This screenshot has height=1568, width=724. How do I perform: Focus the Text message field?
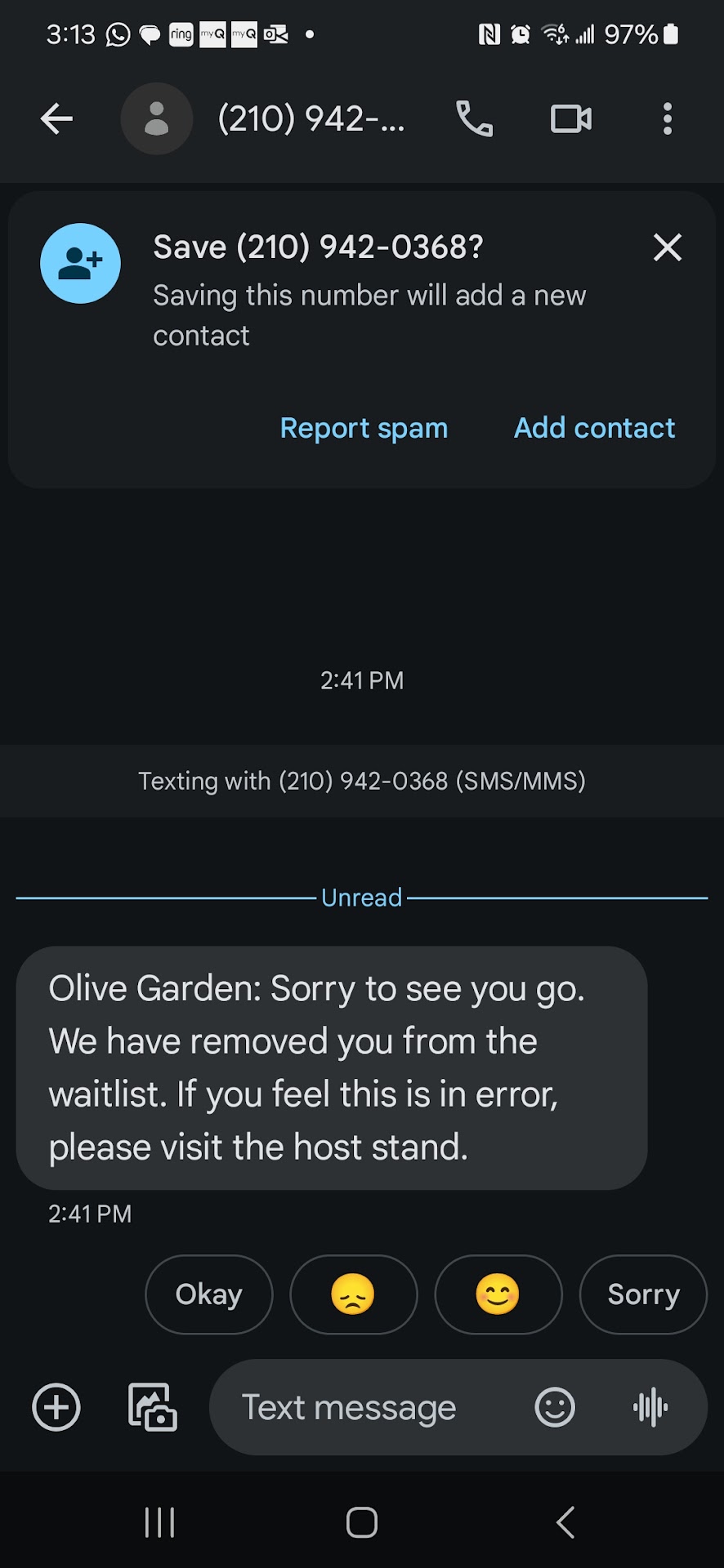pos(360,1407)
